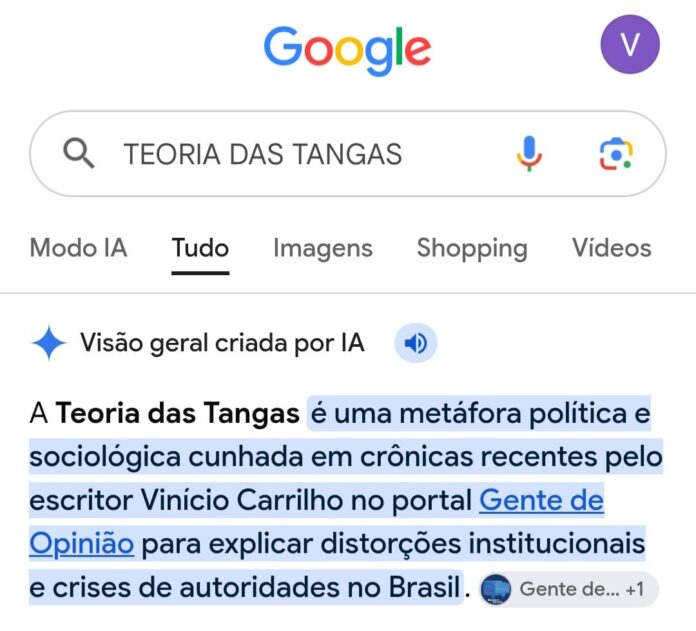Tap the Google logo to go home
The width and height of the screenshot is (696, 631).
pyautogui.click(x=347, y=50)
